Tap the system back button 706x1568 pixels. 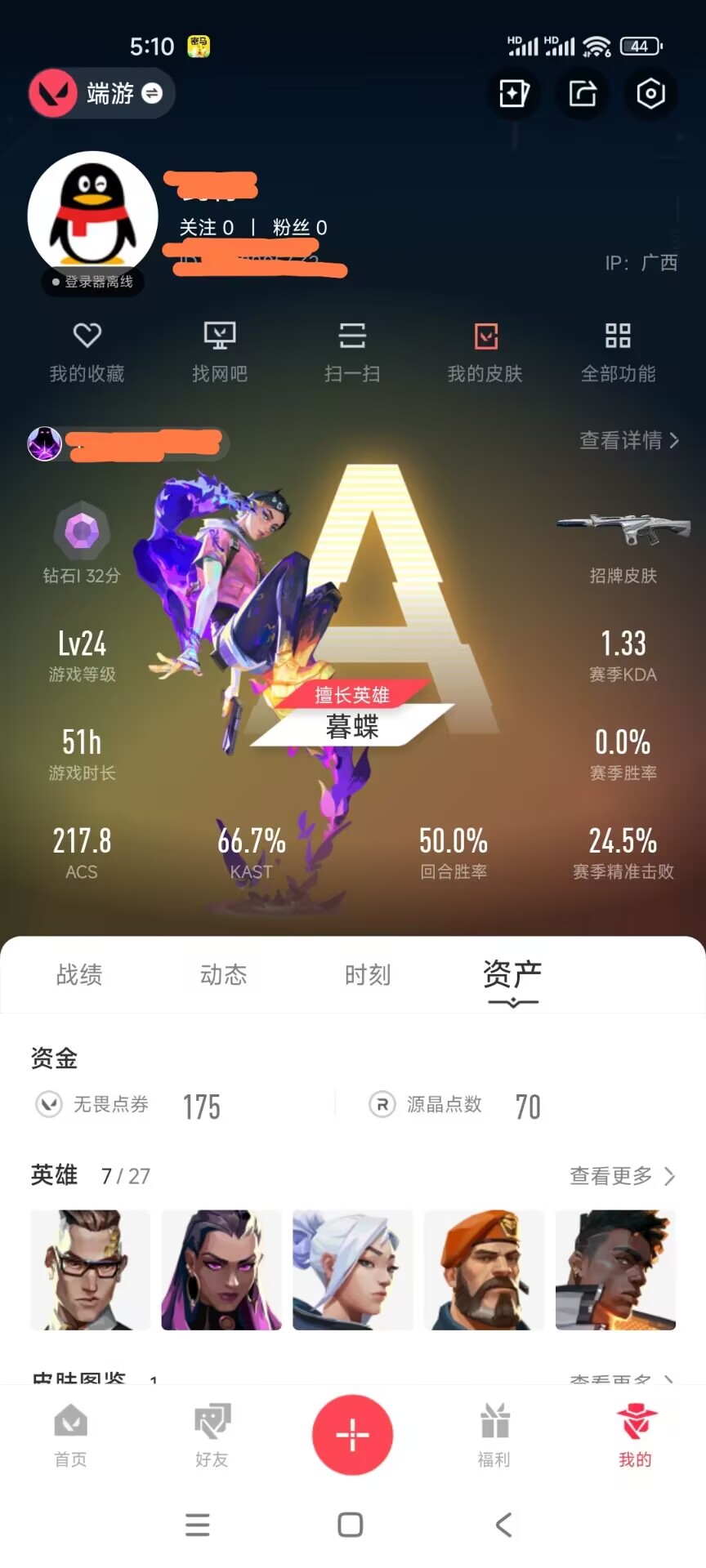click(x=504, y=1525)
